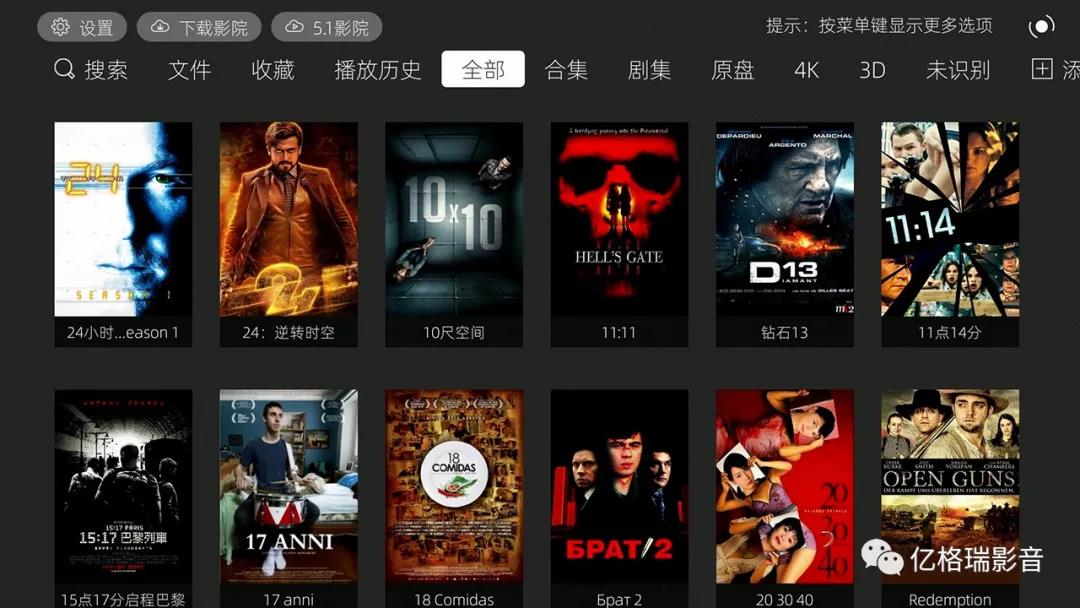Open the 24：逆转时空 movie poster
The width and height of the screenshot is (1080, 608).
[x=289, y=220]
